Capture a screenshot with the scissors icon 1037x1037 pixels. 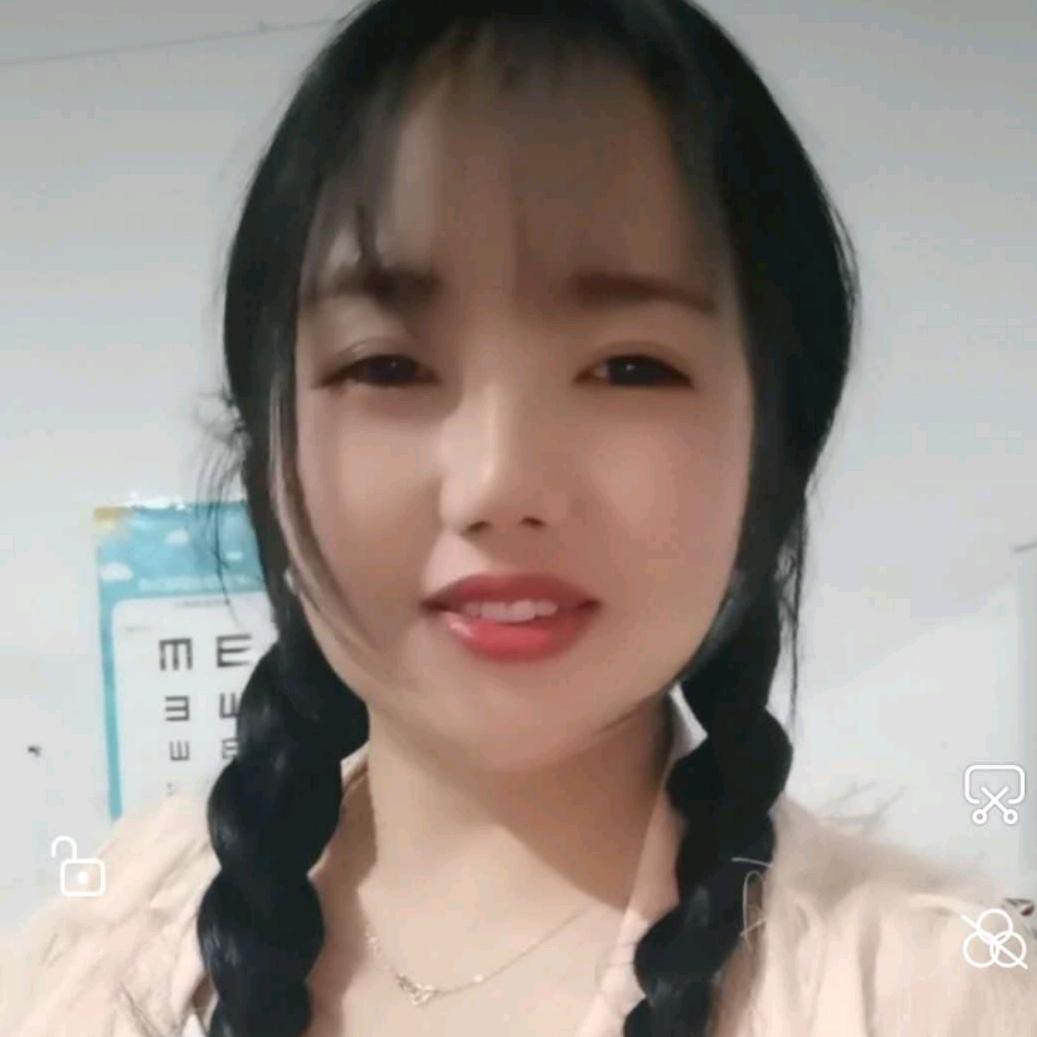994,794
